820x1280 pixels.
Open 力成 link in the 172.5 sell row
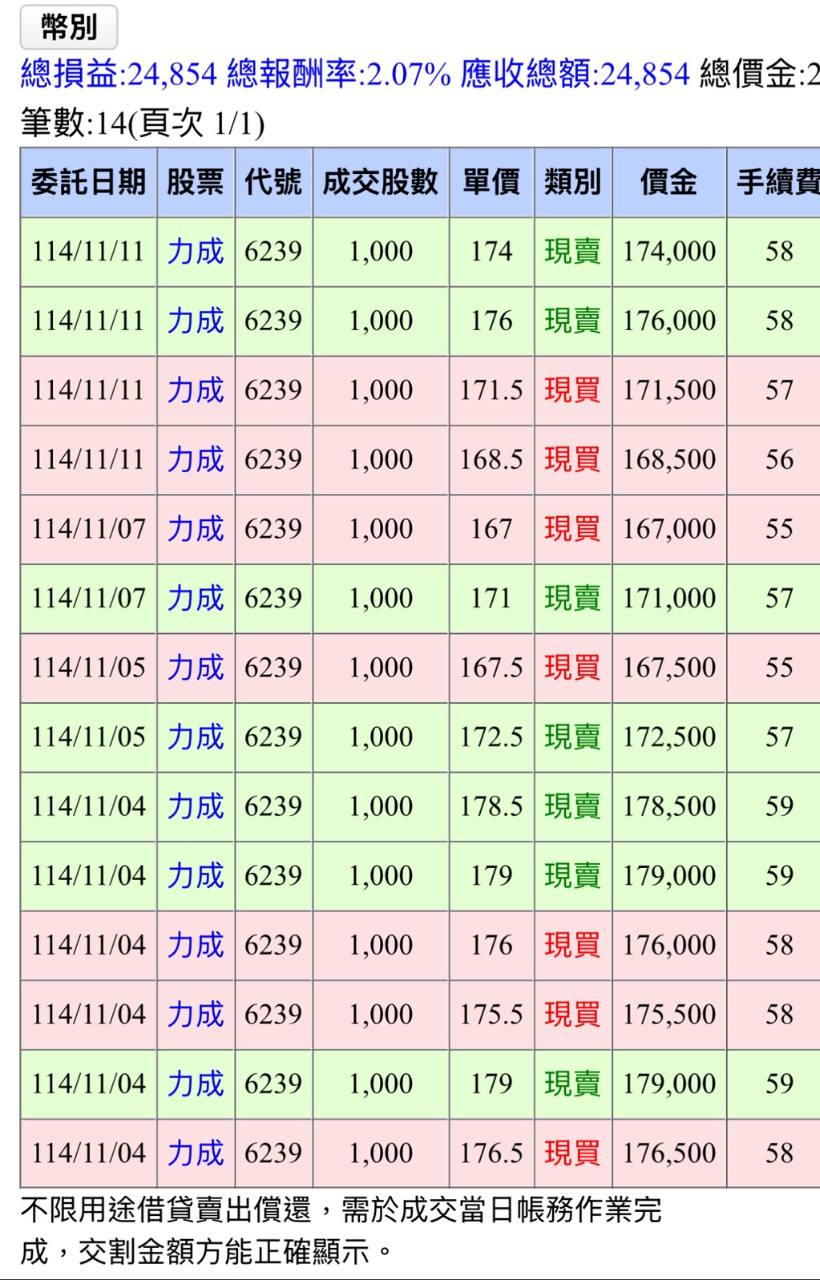(x=195, y=737)
